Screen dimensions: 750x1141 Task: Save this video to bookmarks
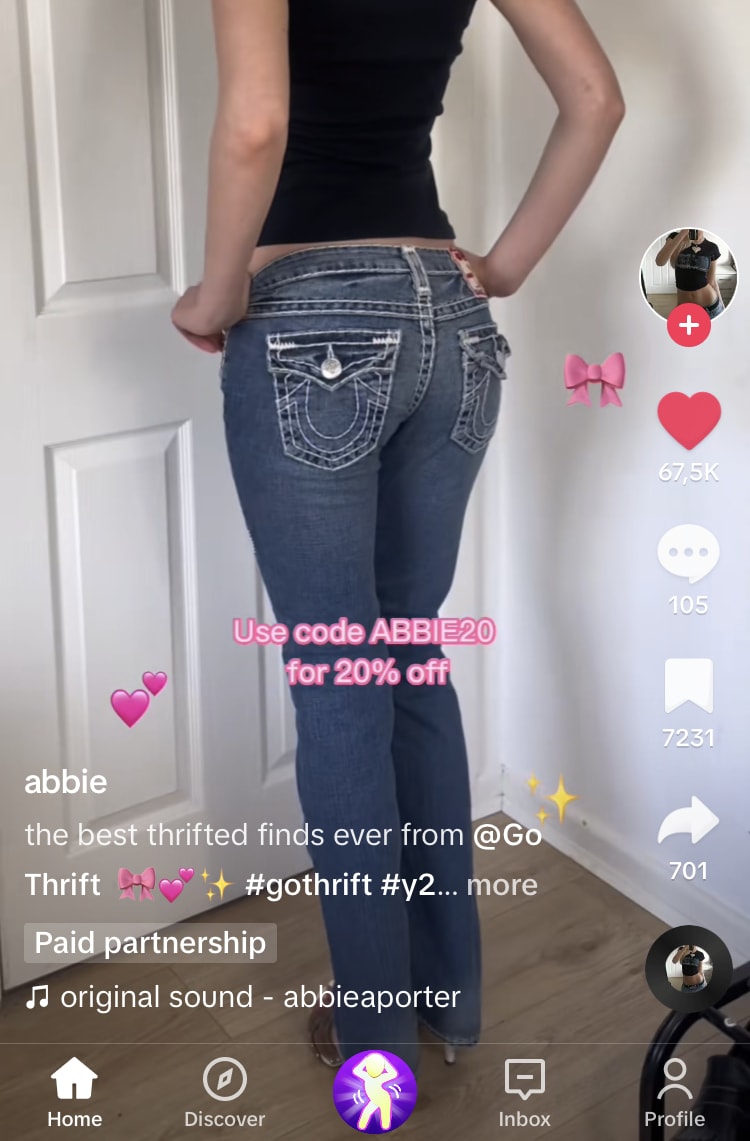[x=688, y=688]
